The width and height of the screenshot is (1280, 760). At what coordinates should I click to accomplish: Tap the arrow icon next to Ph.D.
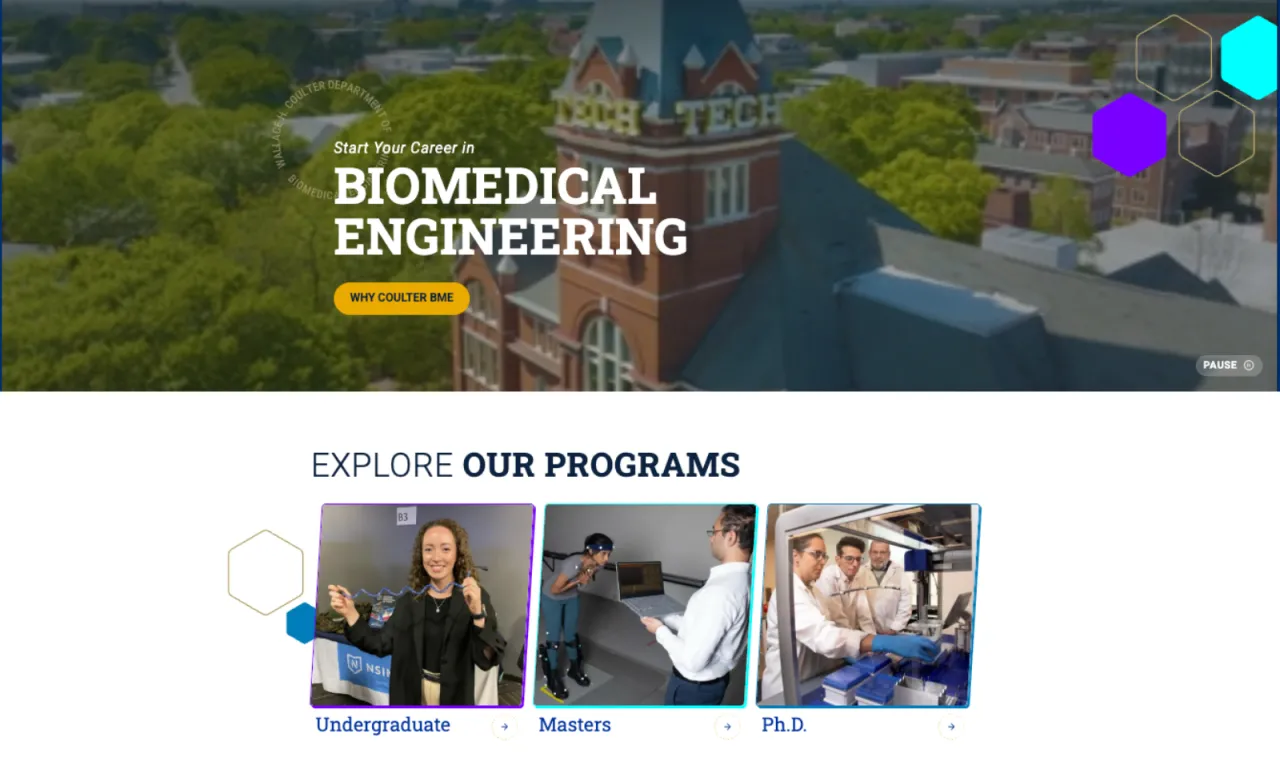(x=951, y=727)
